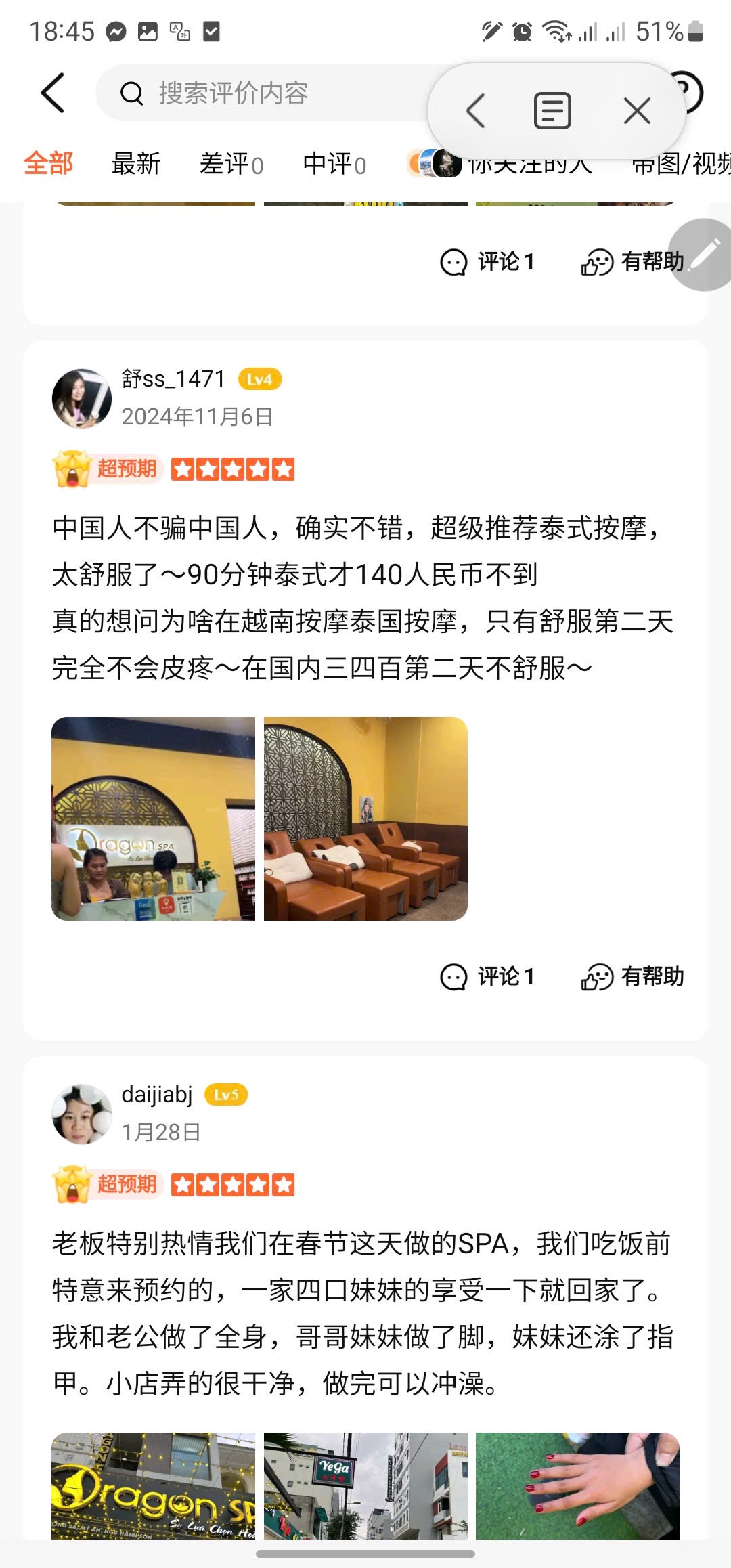The height and width of the screenshot is (1568, 731).
Task: Show 差评 reviews
Action: [x=231, y=164]
